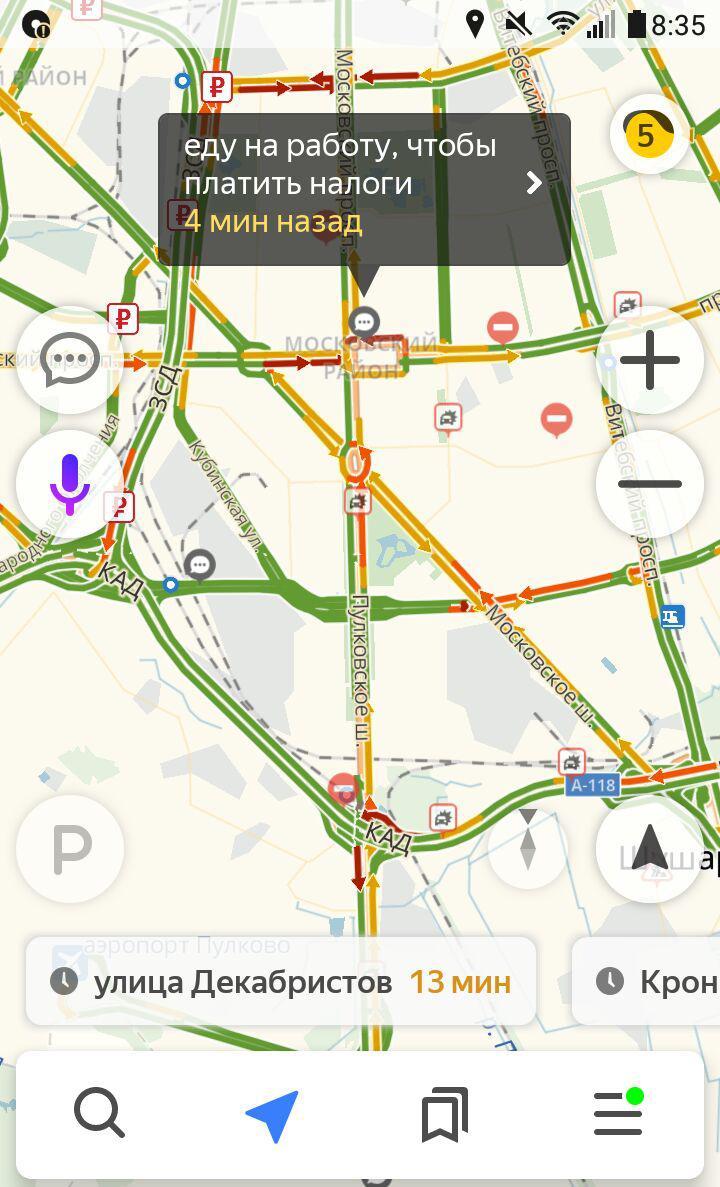Add a road conversation comment
The image size is (720, 1187).
pos(69,360)
